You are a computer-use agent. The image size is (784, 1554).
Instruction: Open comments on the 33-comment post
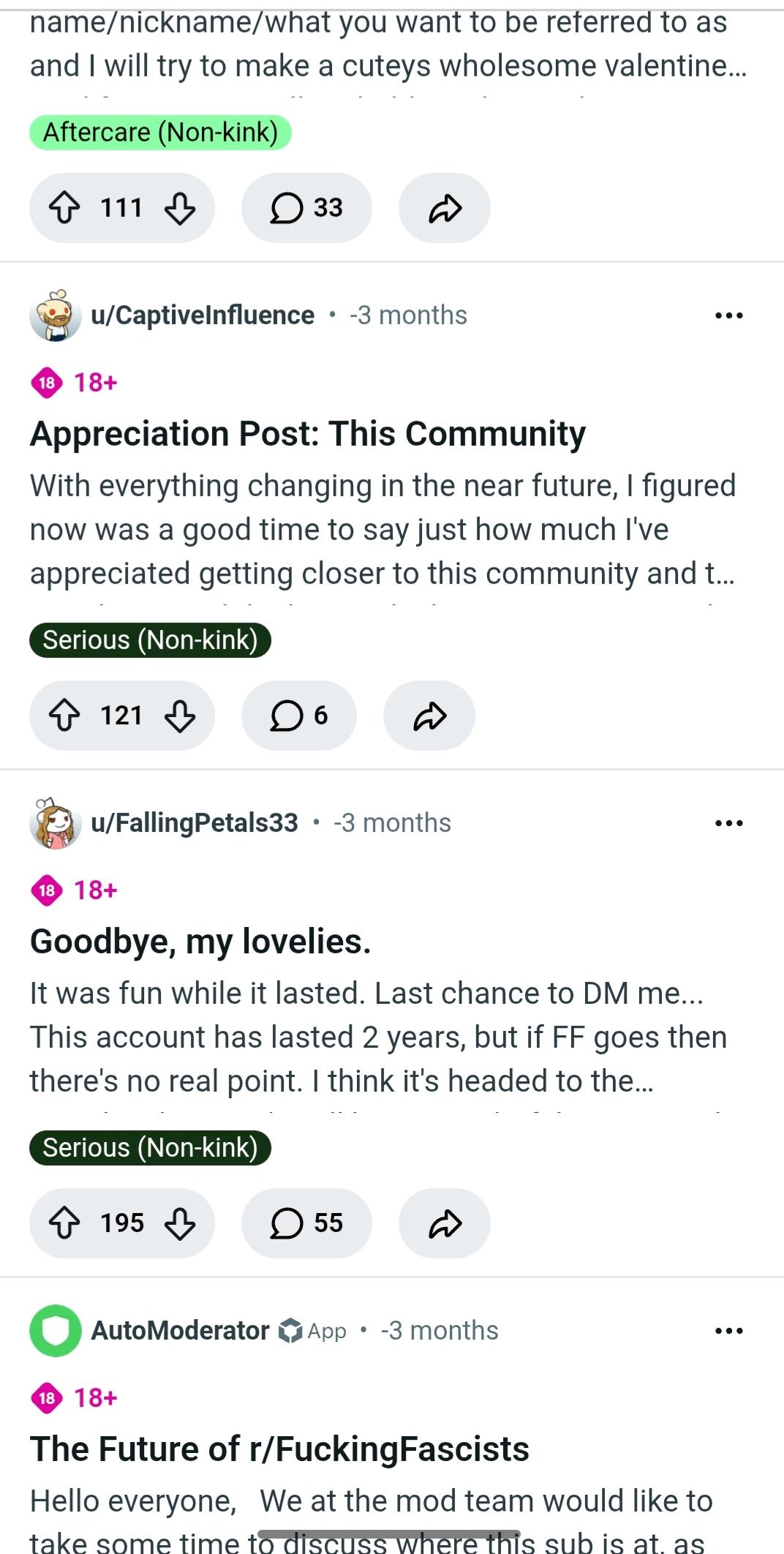[306, 208]
